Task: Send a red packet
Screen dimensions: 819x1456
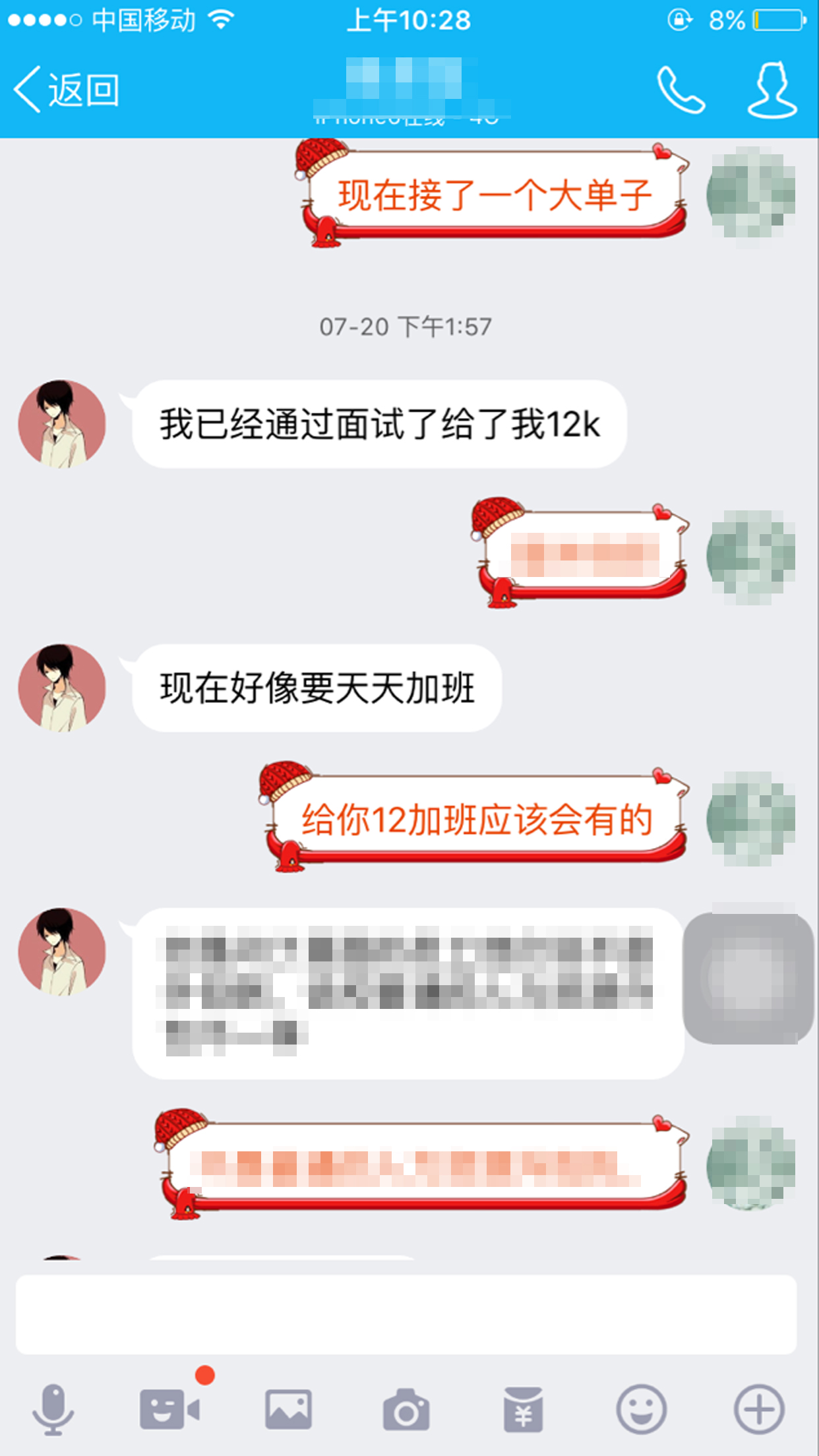Action: [x=524, y=1410]
